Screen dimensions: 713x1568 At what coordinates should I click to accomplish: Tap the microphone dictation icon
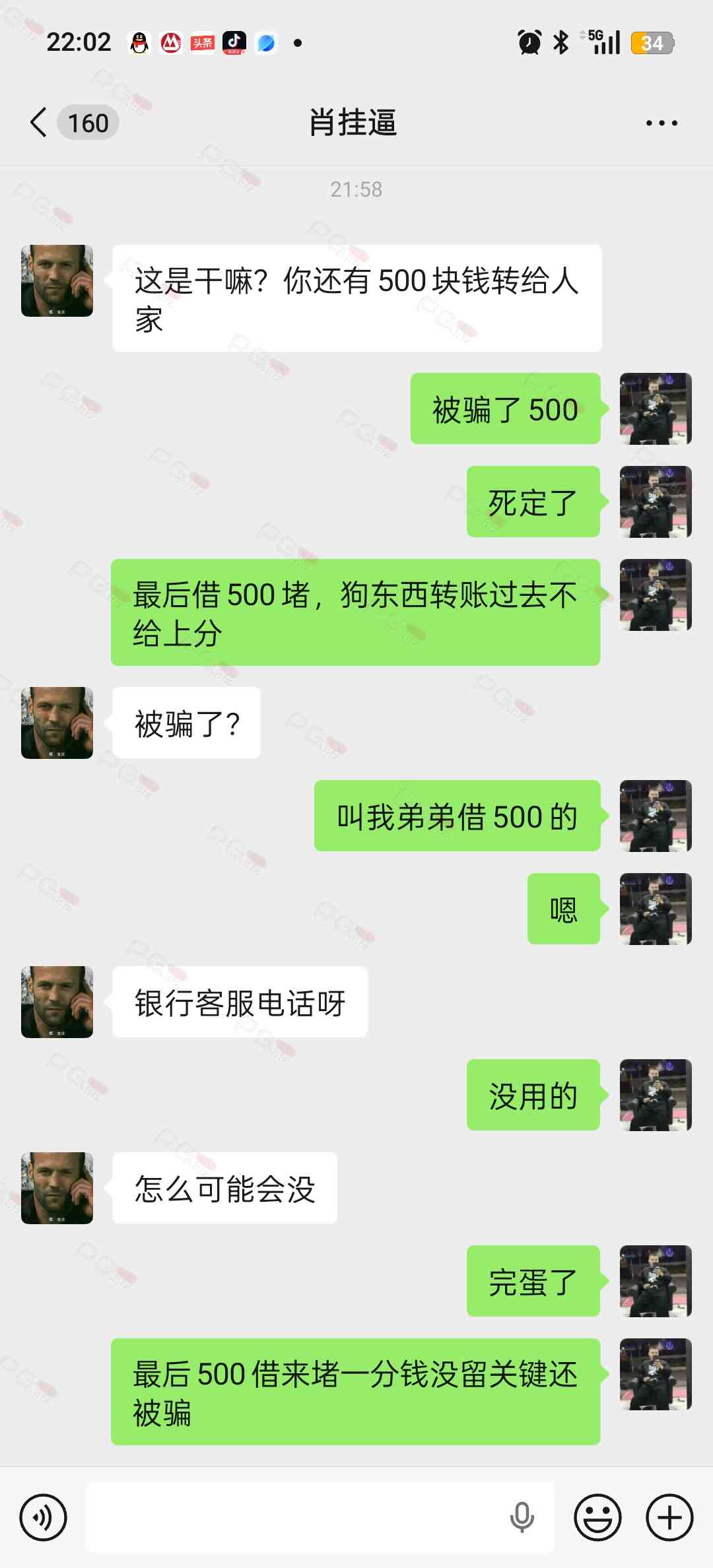522,1517
